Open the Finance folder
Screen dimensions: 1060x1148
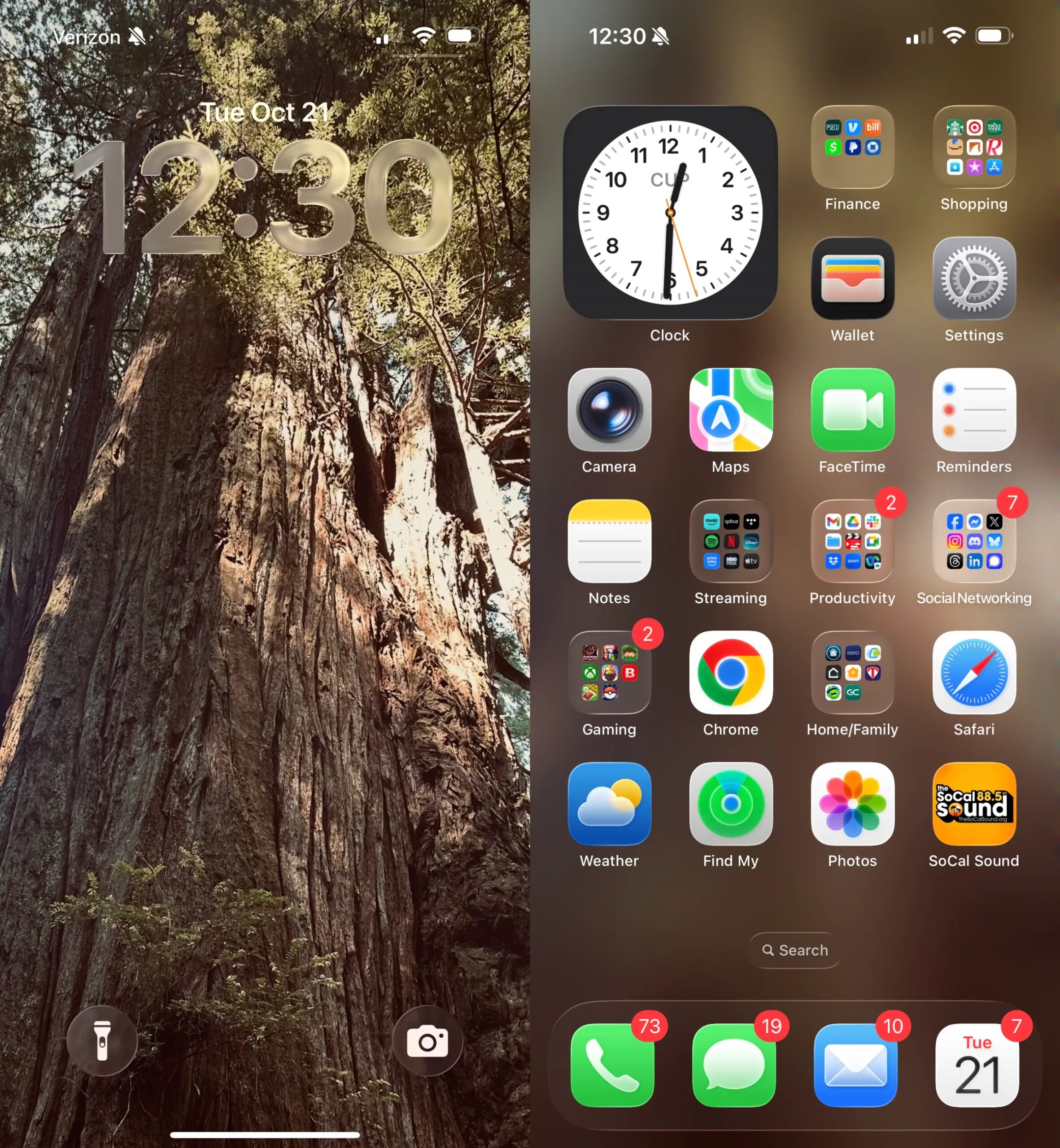852,148
